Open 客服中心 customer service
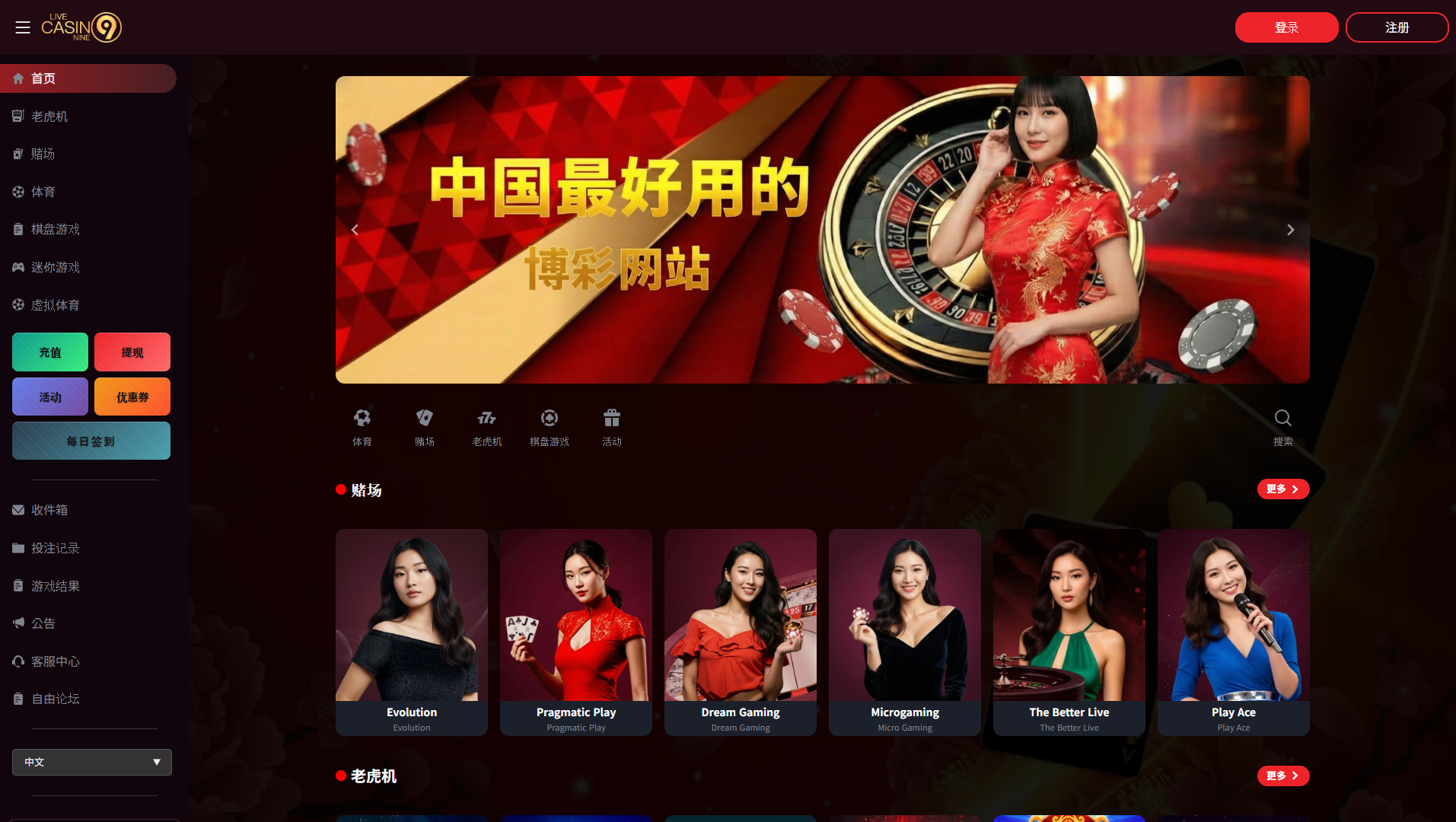 tap(55, 661)
